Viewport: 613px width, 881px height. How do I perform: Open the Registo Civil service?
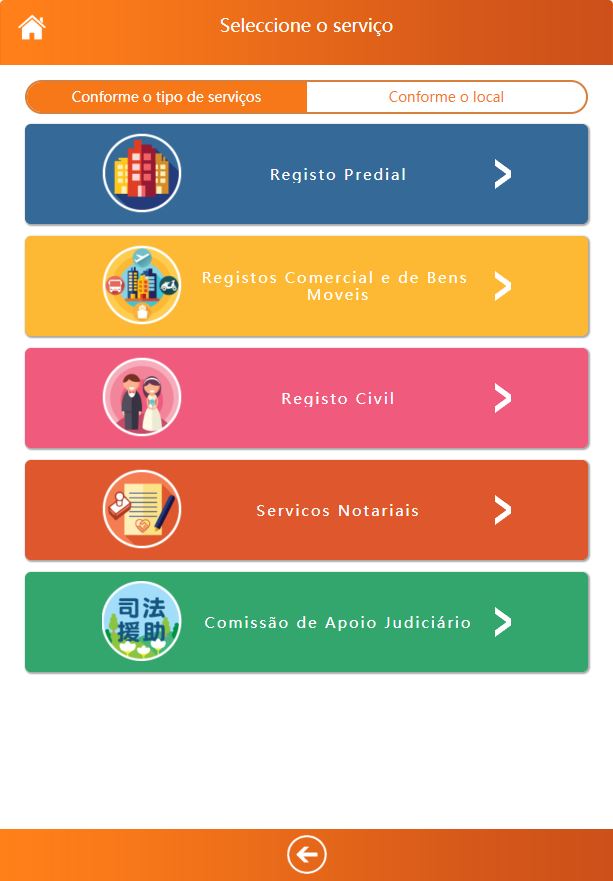click(306, 398)
